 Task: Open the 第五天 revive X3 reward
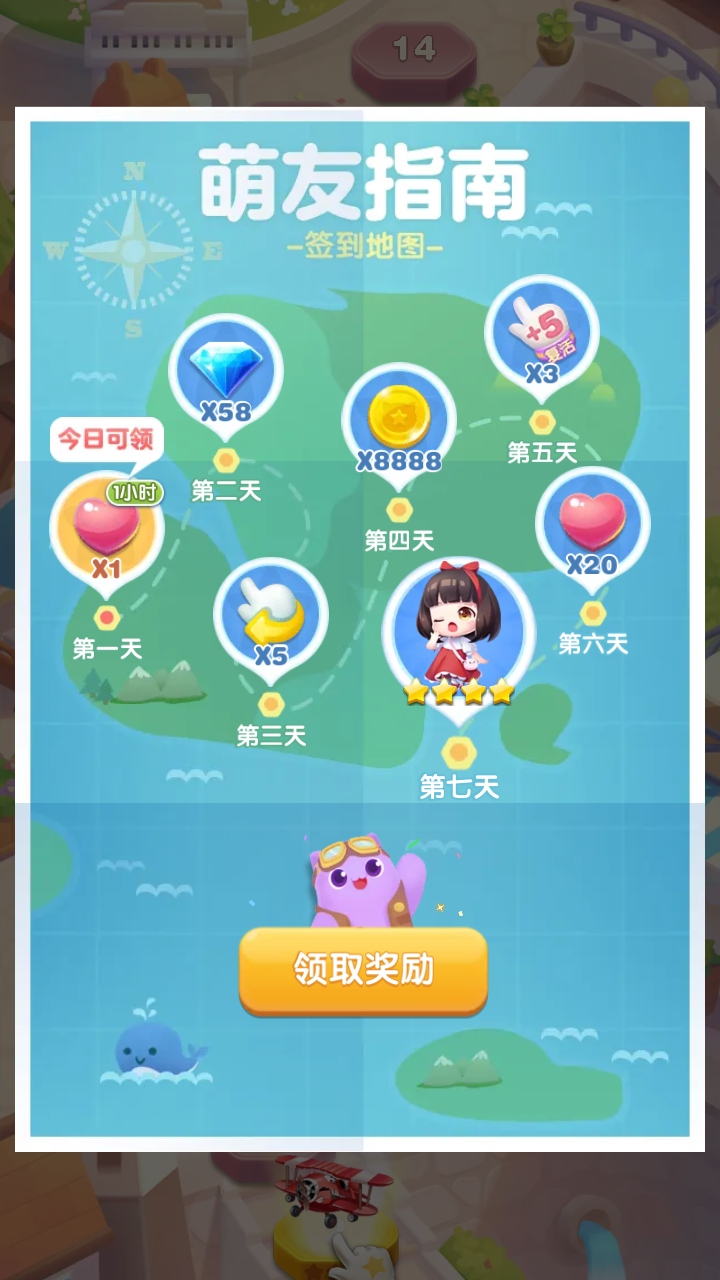(x=542, y=335)
